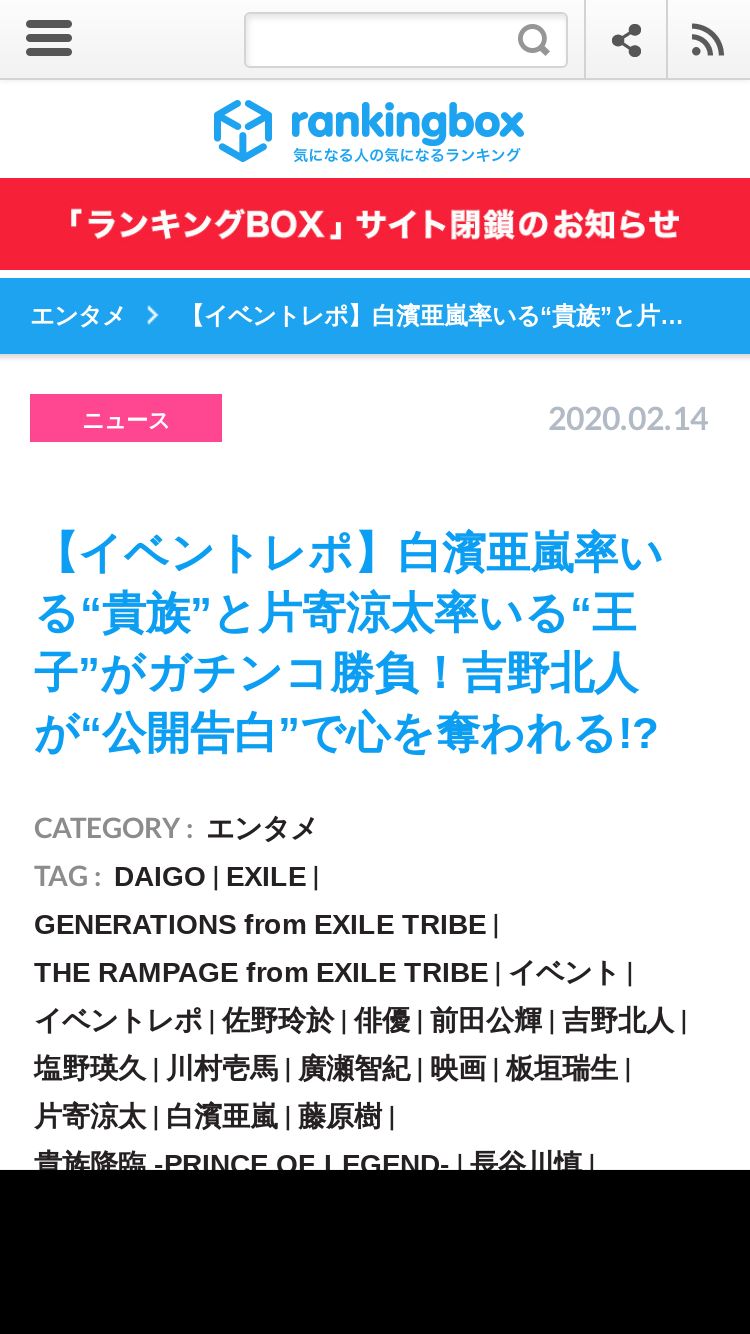Go to エンタメ in breadcrumb
The width and height of the screenshot is (750, 1334).
(78, 316)
